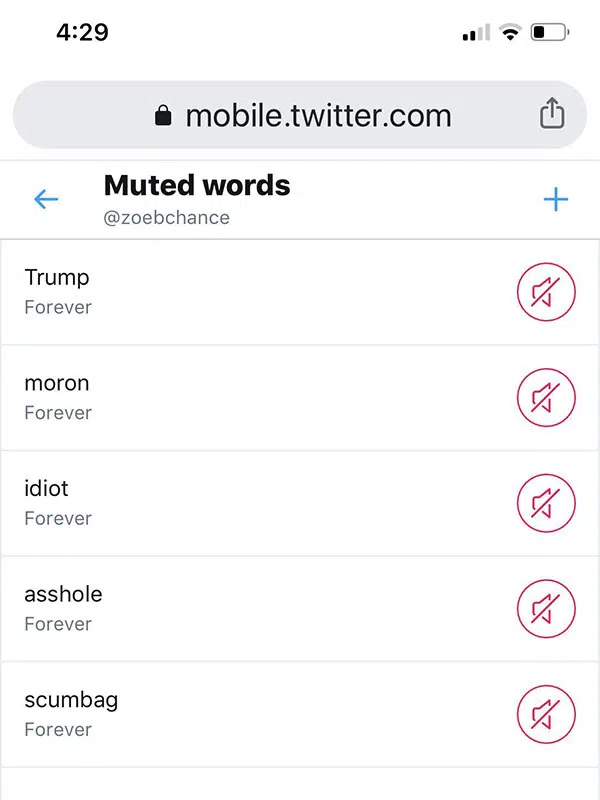
Task: Unmute the word moron
Action: click(x=546, y=398)
